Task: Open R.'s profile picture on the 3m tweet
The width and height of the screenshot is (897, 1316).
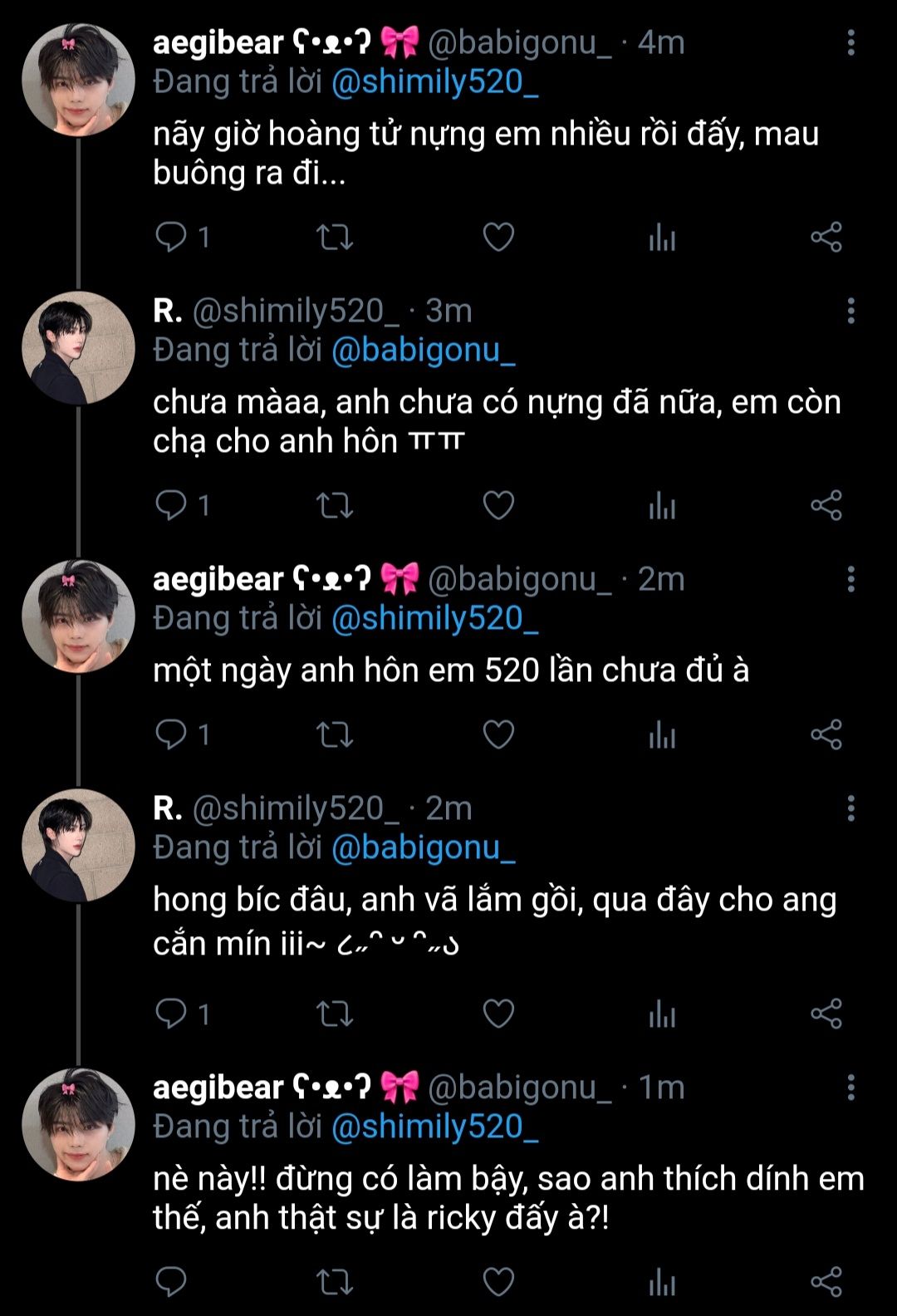Action: click(x=78, y=347)
